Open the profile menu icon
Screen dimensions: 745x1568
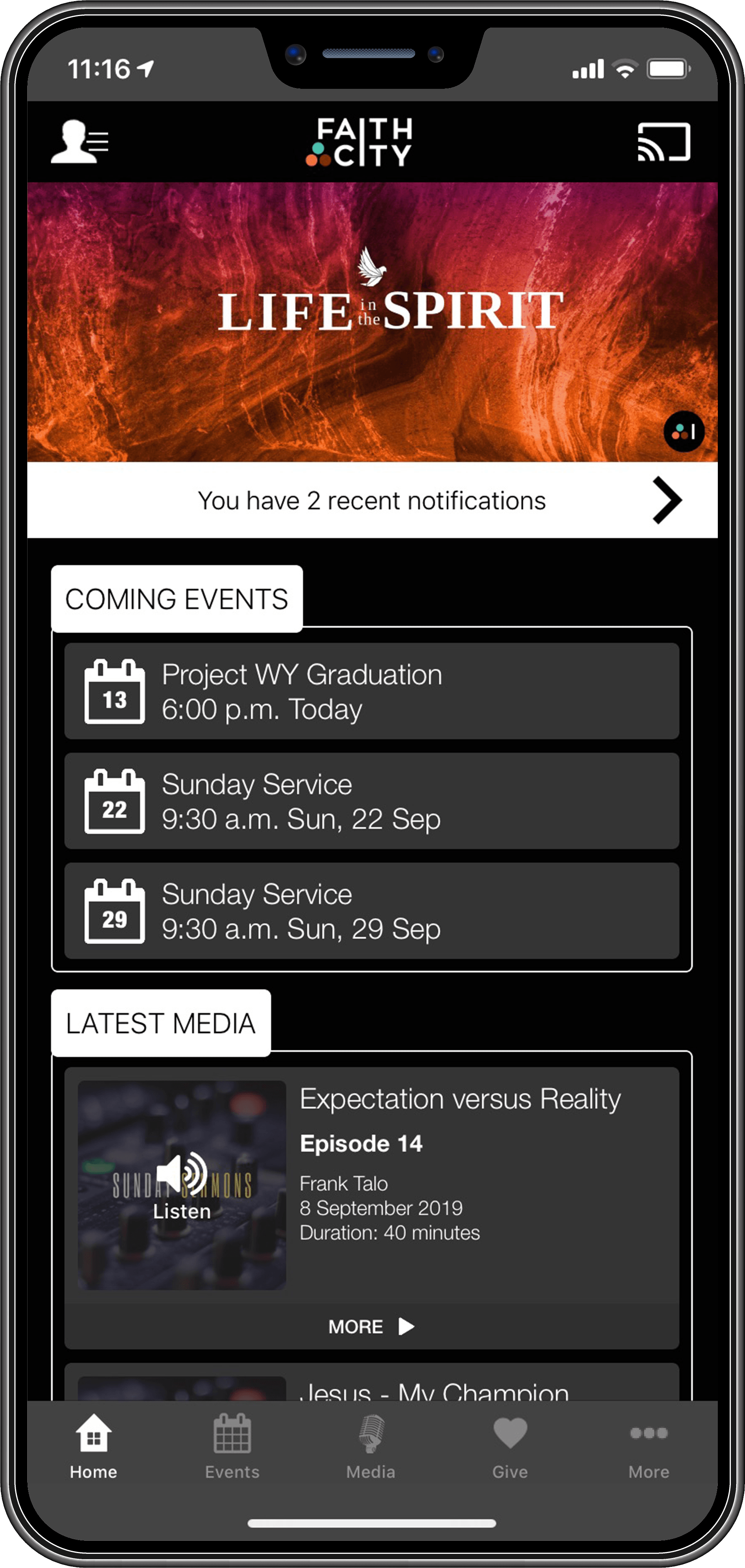click(x=79, y=141)
